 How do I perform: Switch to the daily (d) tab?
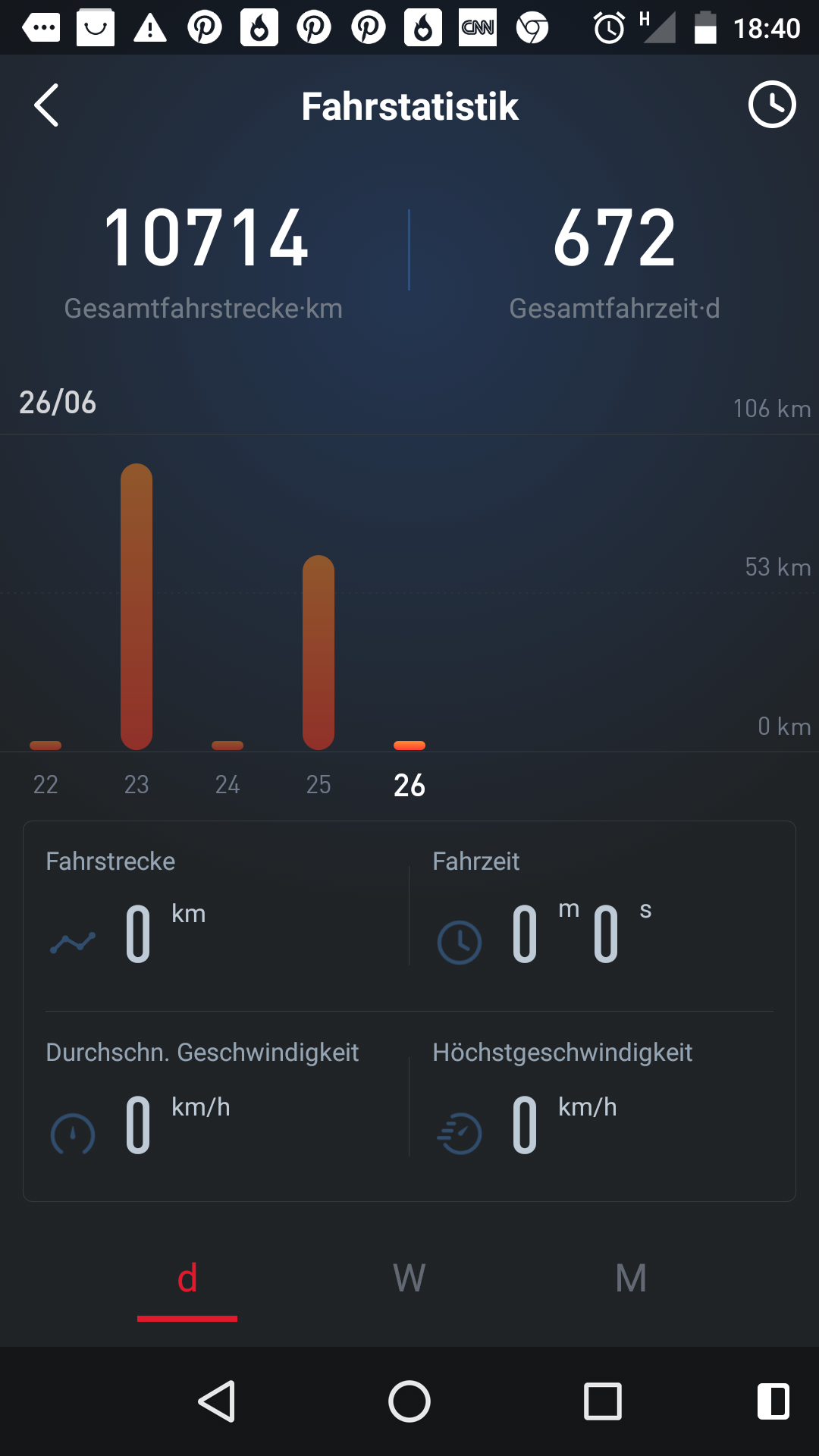pyautogui.click(x=187, y=1279)
